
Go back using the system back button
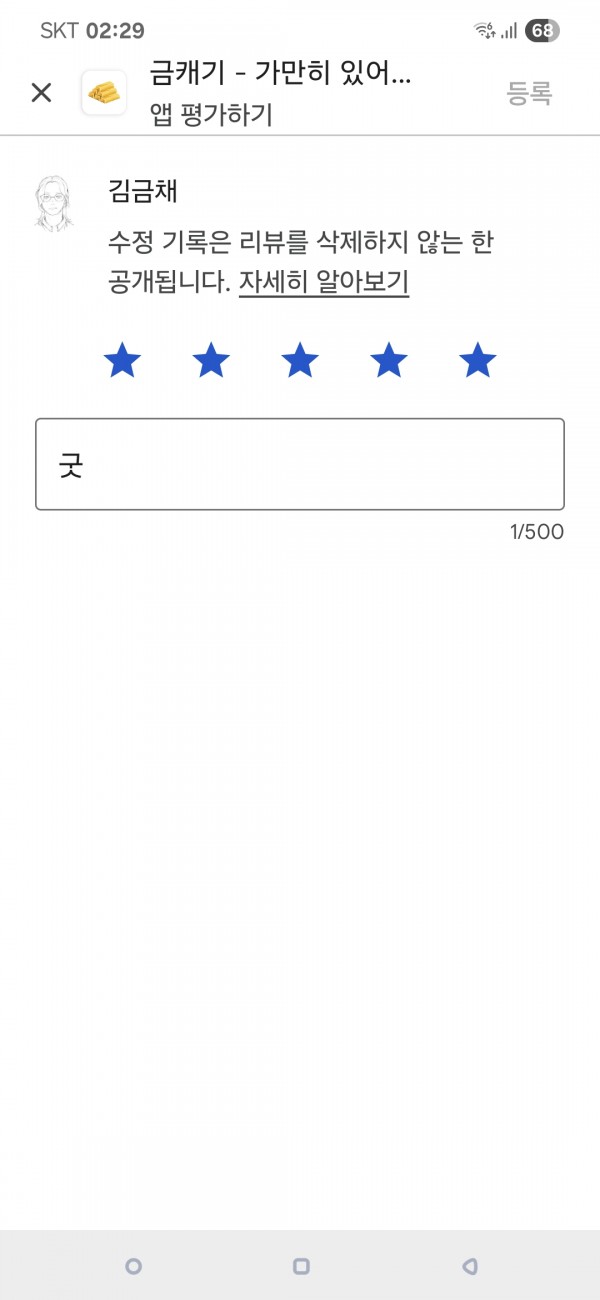[469, 1266]
